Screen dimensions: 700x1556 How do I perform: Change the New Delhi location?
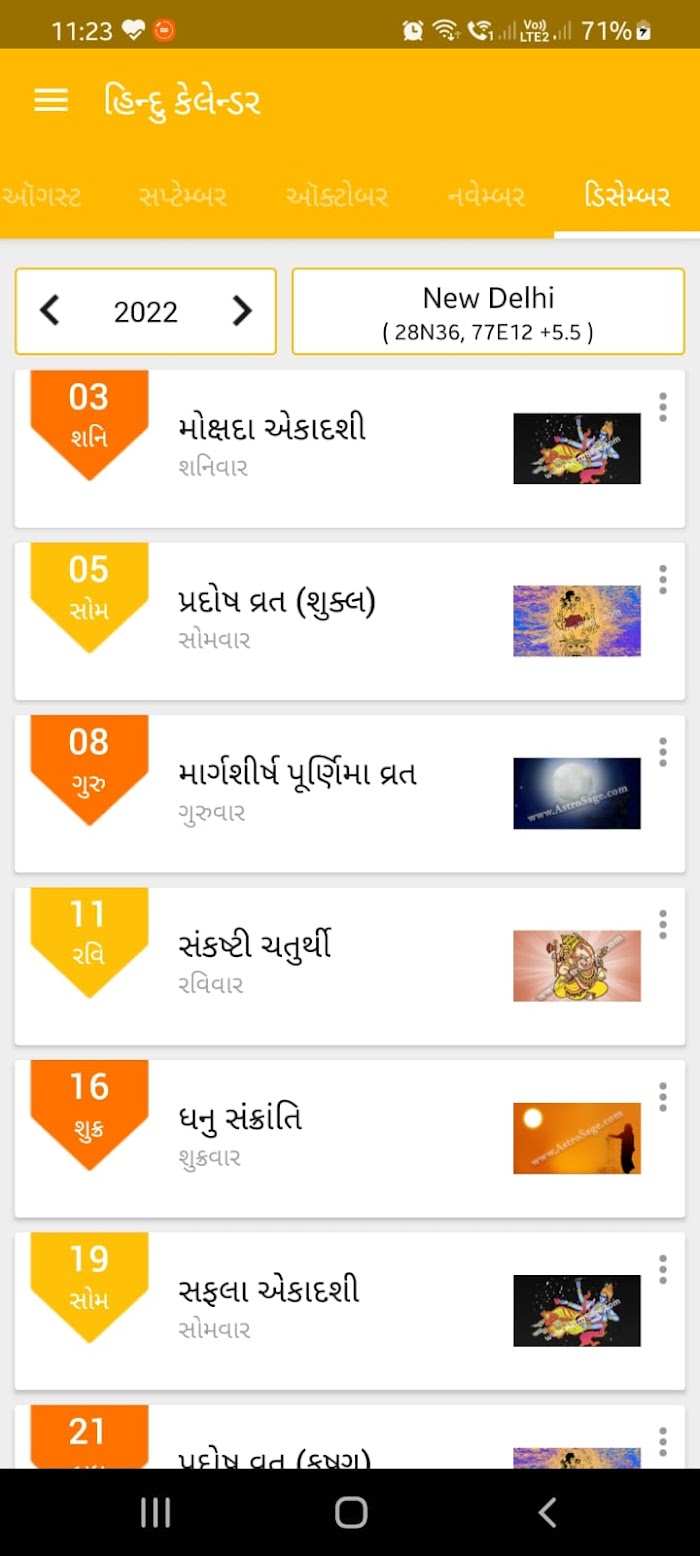coord(488,311)
